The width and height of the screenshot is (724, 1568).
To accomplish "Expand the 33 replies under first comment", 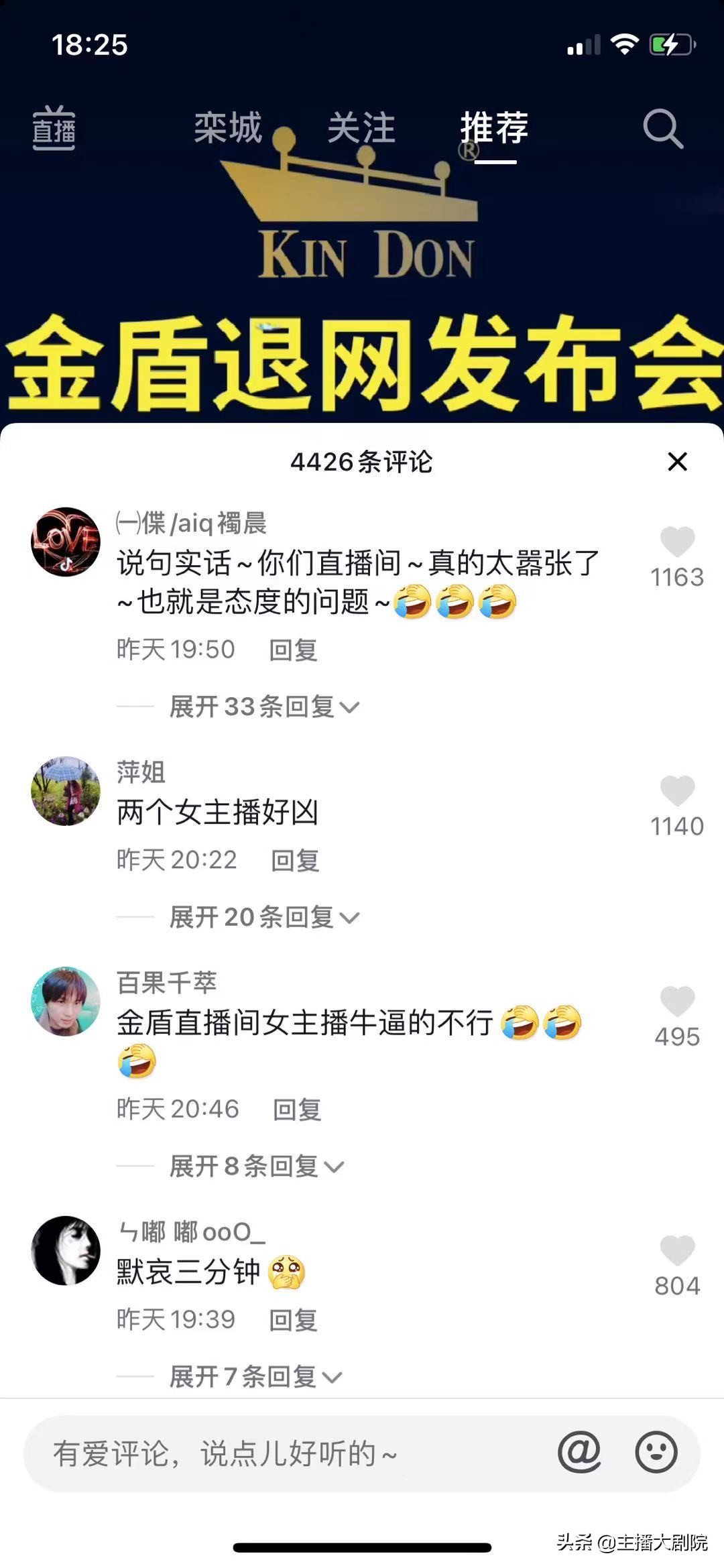I will coord(261,706).
